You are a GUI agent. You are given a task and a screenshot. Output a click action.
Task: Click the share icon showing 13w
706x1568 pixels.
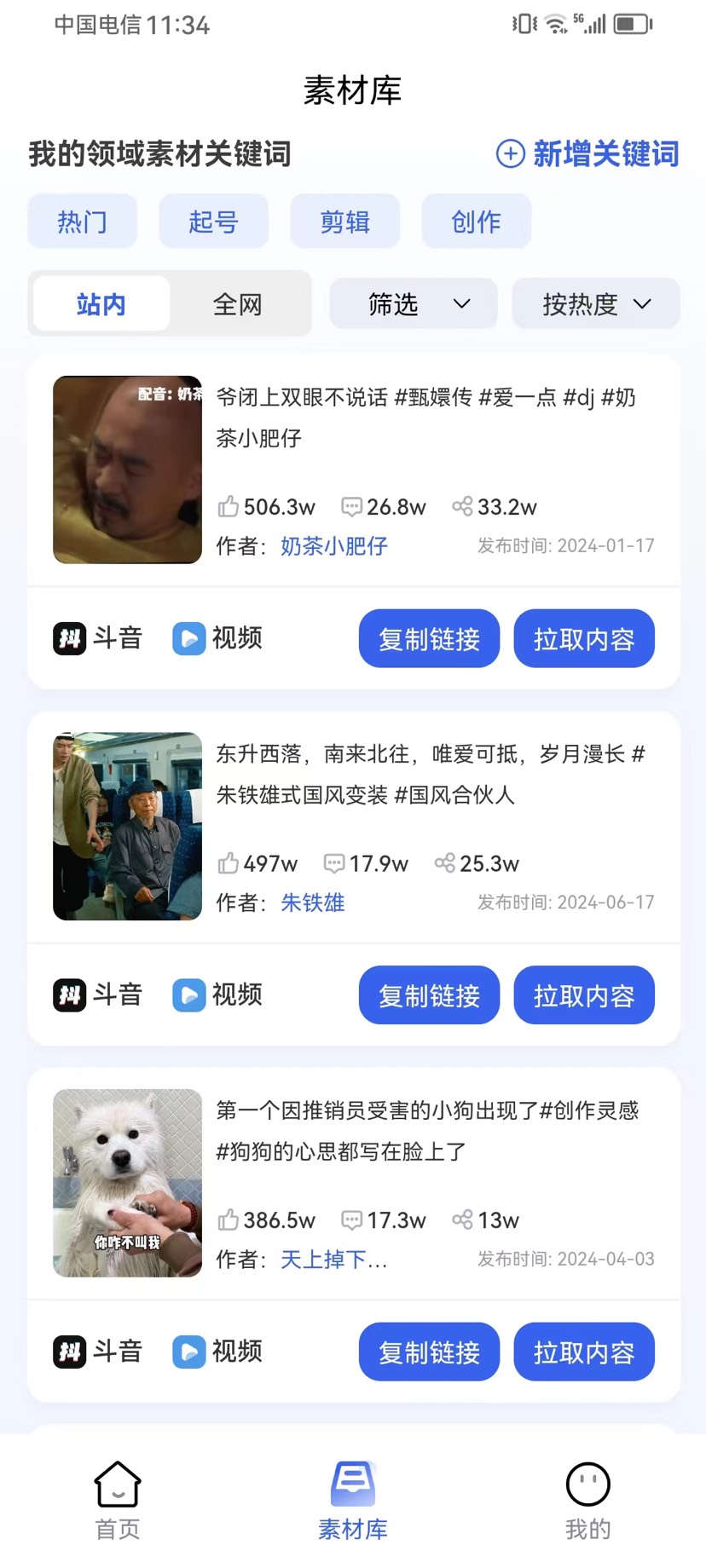point(462,1219)
